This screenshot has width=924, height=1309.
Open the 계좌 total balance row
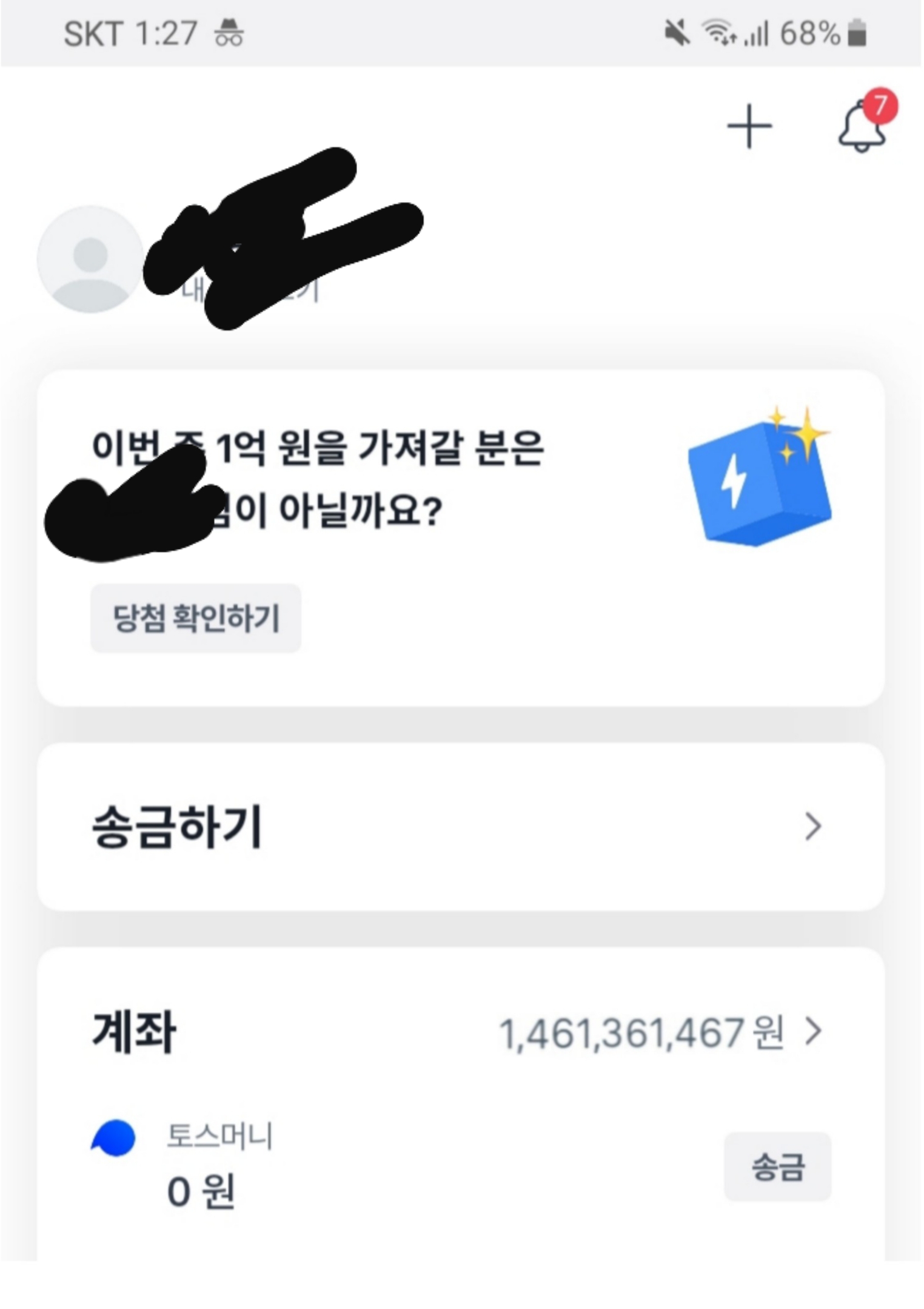coord(461,1032)
